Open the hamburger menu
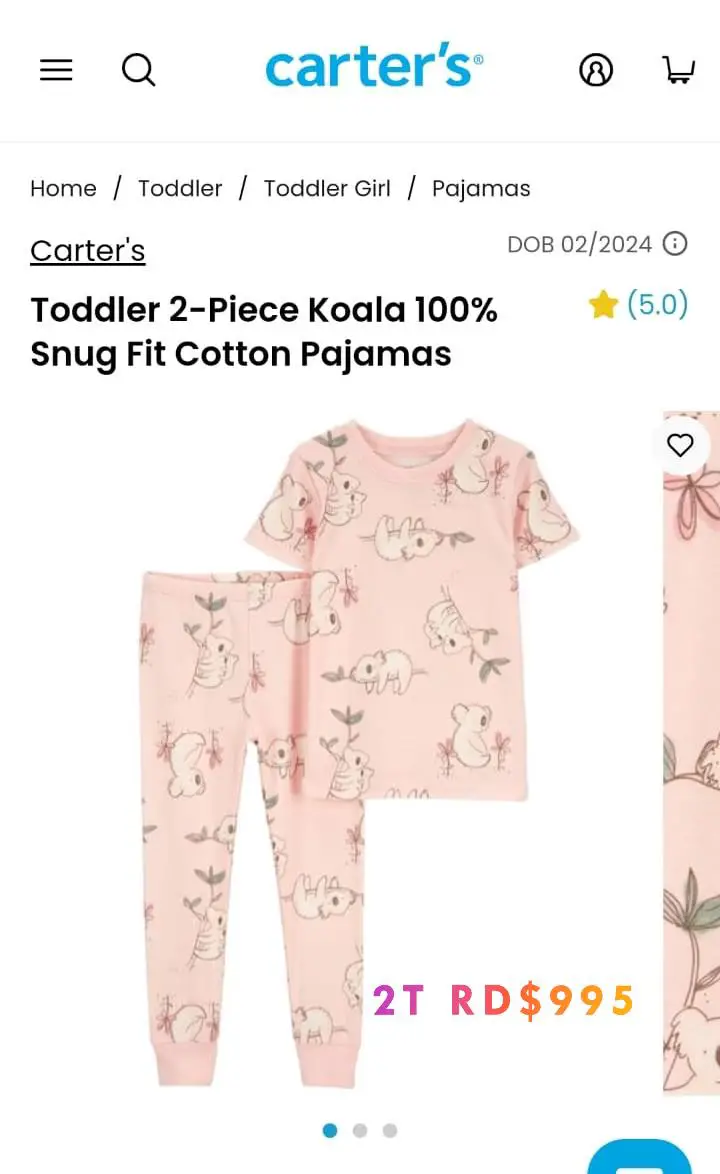 56,70
